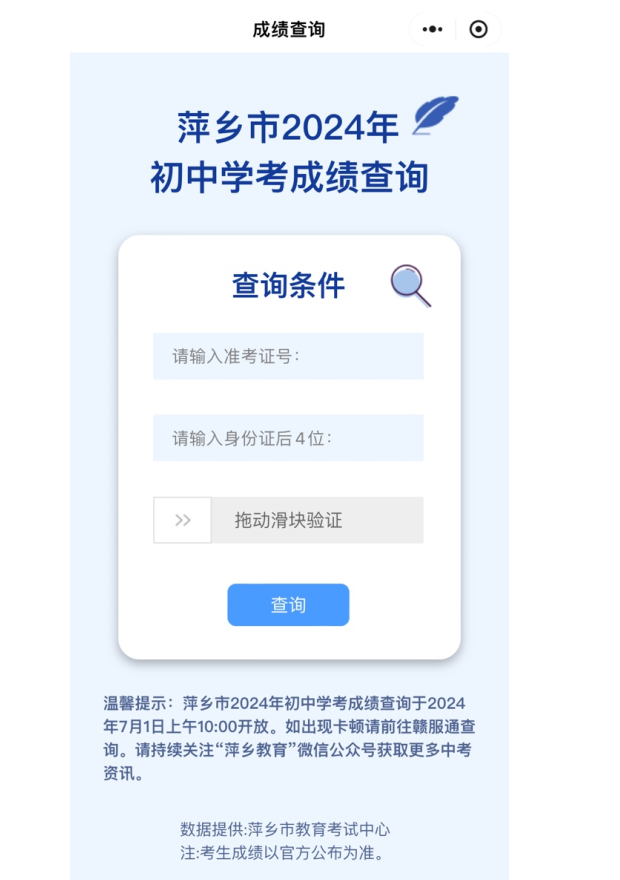Focus the 准考证号 input field
Screen dimensions: 620x880
coord(288,356)
